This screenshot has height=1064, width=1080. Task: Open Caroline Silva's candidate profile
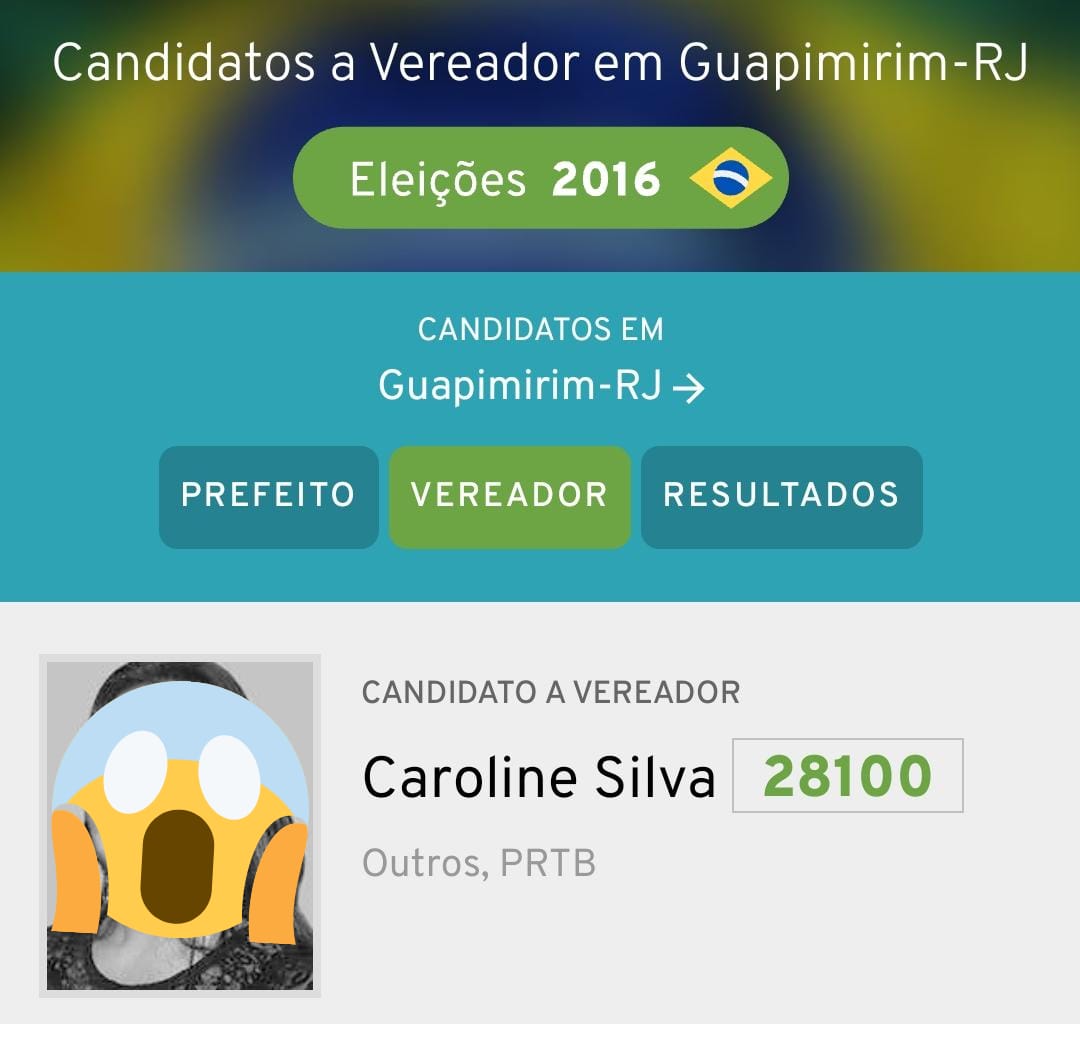tap(539, 778)
